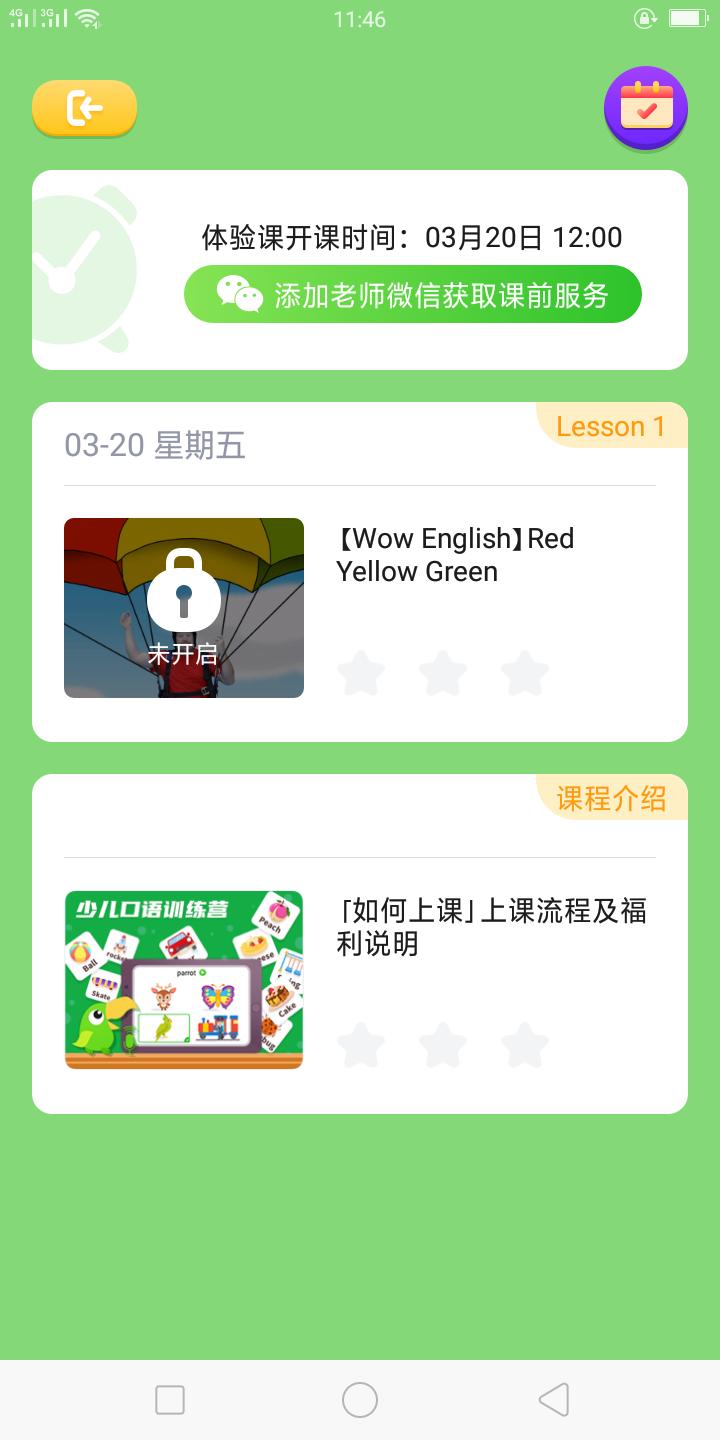720x1440 pixels.
Task: Tap the third star under Red Yellow Green
Action: (521, 674)
